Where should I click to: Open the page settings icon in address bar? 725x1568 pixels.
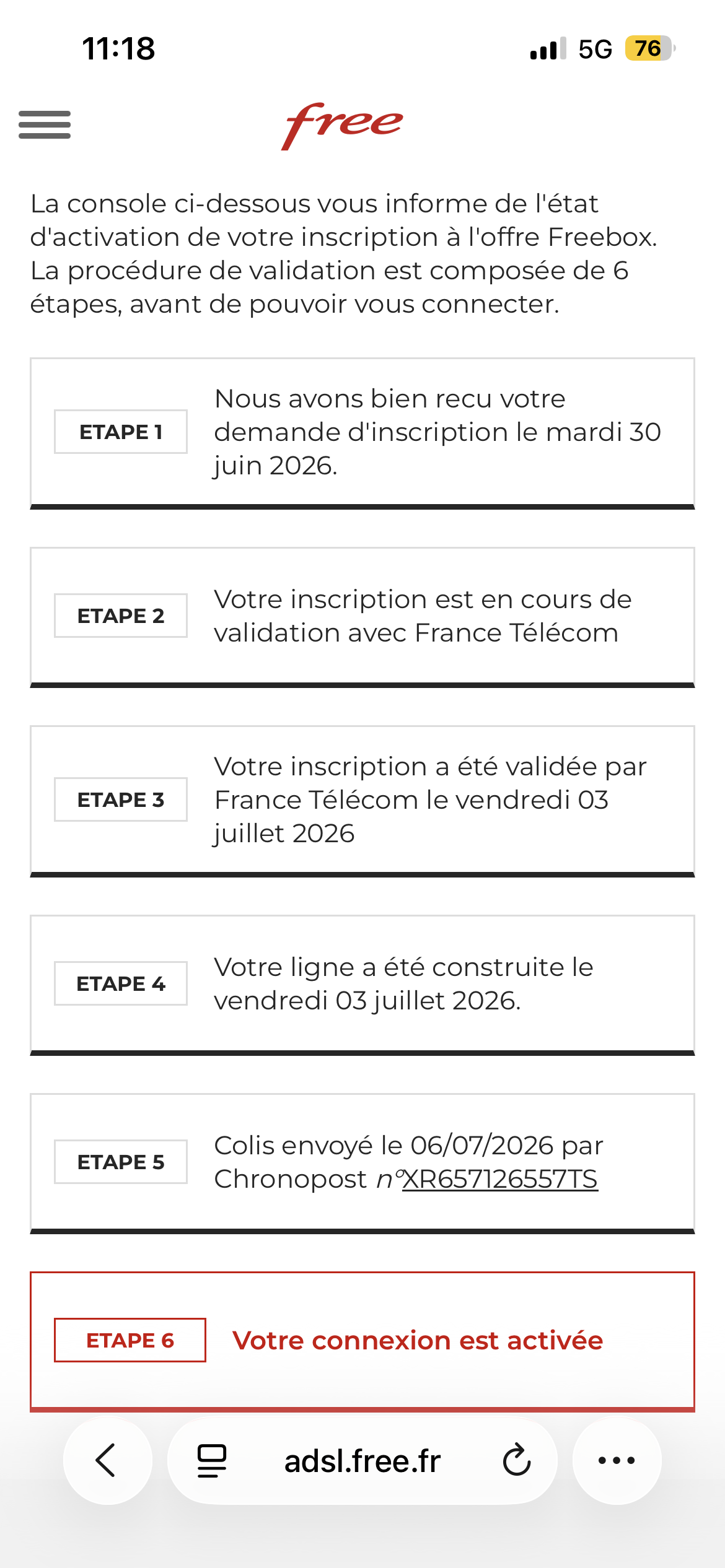(x=211, y=1461)
